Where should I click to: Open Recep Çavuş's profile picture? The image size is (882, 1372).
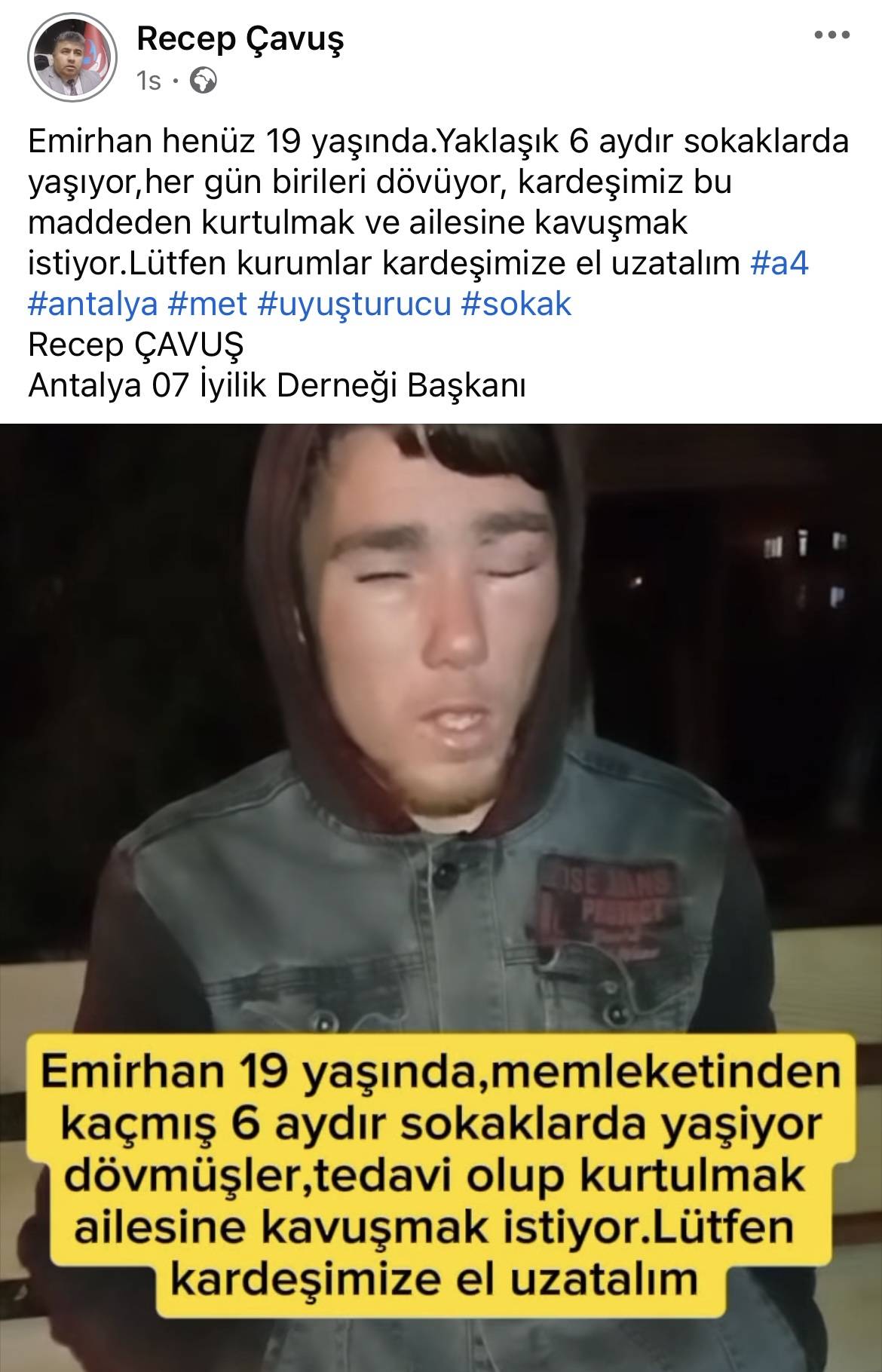(x=72, y=59)
